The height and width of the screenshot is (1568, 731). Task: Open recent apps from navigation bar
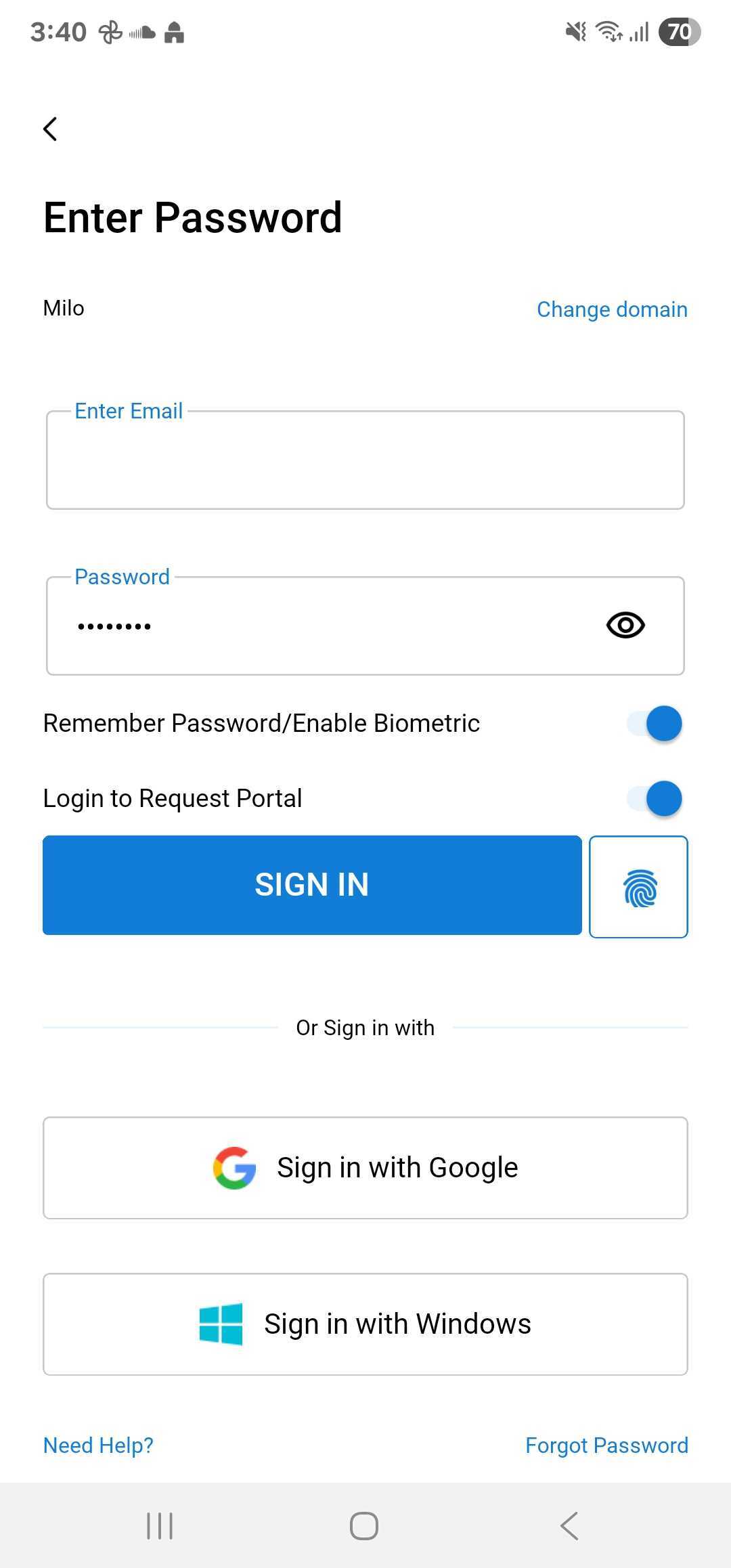coord(160,1526)
